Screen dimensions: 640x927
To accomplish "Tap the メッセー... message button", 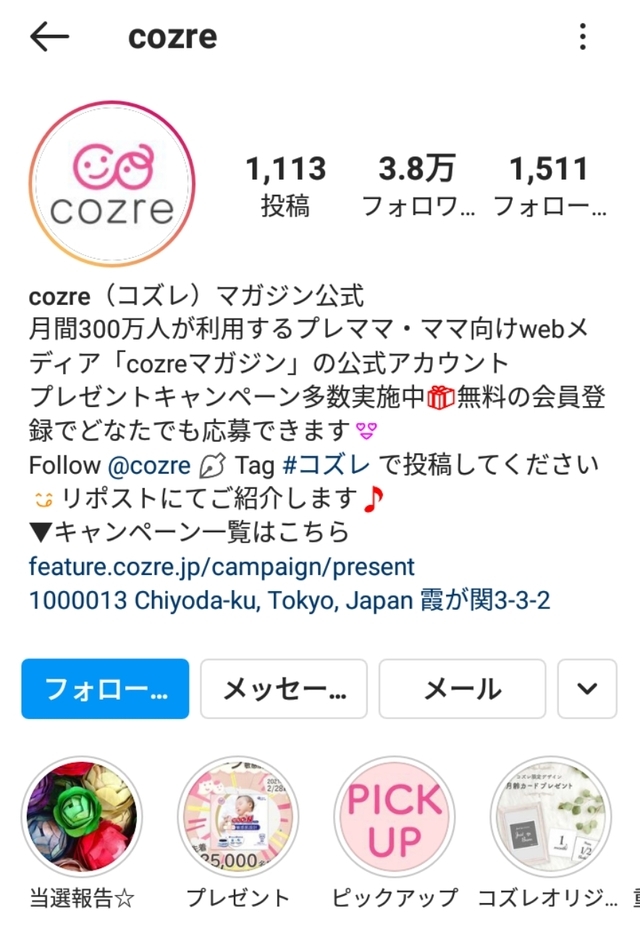I will (283, 688).
